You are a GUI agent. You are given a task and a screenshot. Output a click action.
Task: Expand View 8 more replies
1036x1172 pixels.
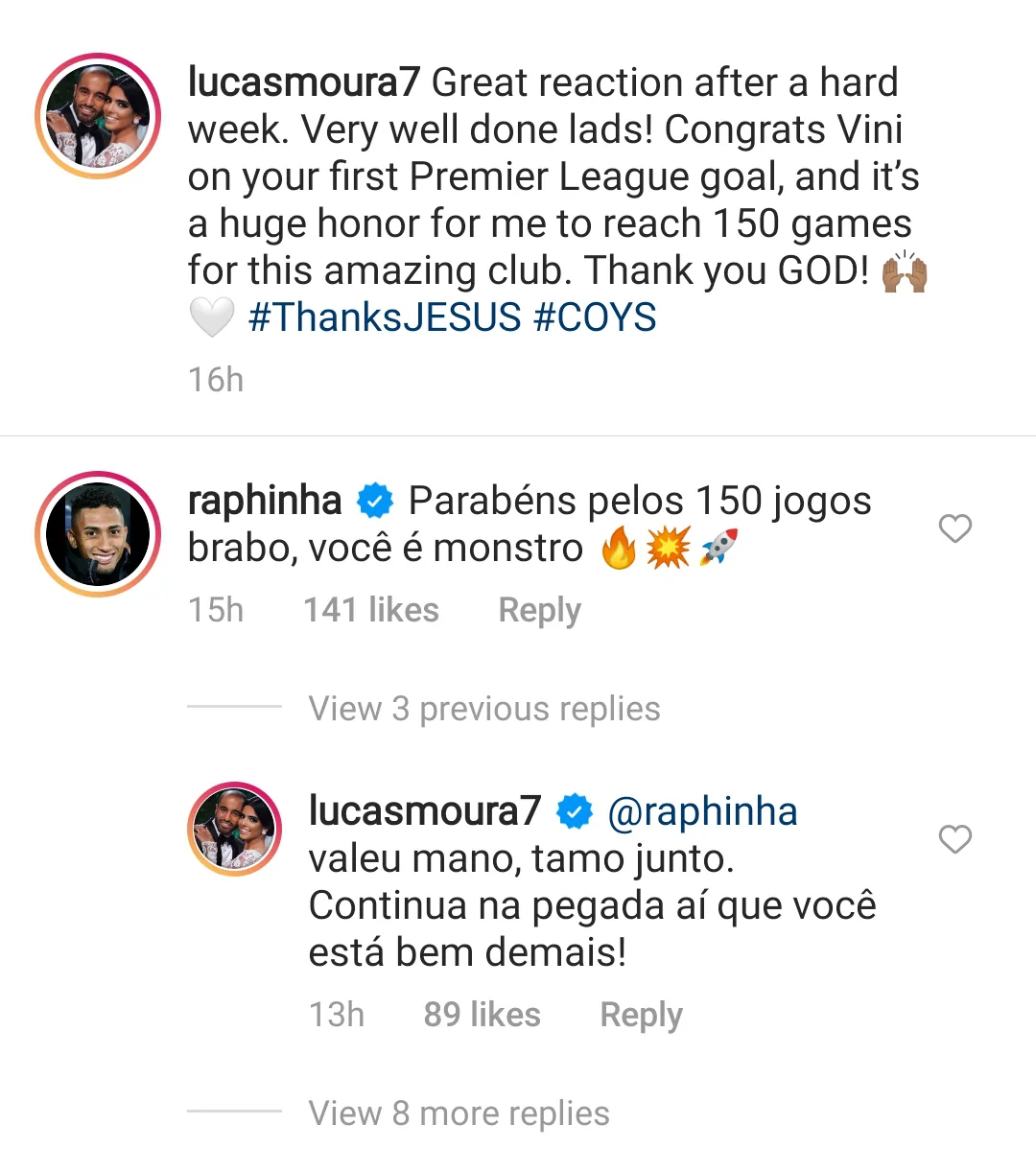pos(459,1113)
